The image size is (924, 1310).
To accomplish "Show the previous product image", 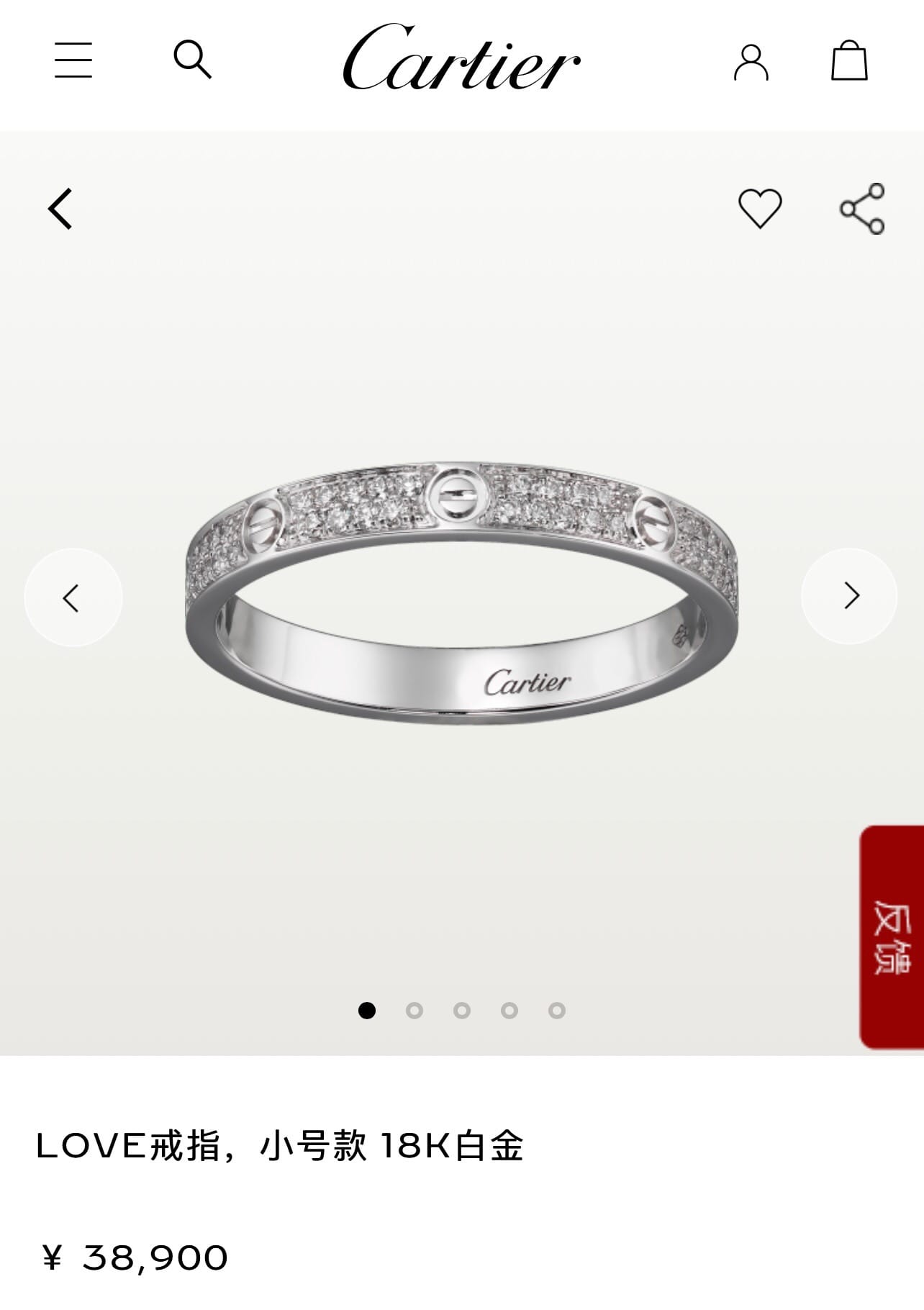I will coord(73,597).
